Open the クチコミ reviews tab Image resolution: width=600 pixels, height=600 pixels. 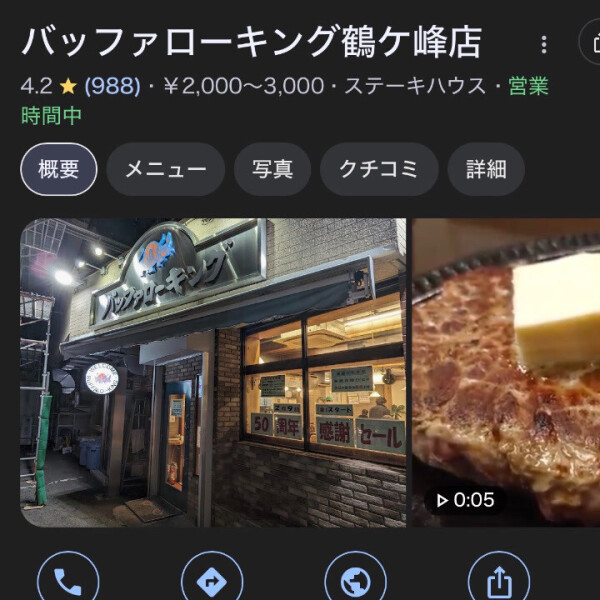click(379, 169)
